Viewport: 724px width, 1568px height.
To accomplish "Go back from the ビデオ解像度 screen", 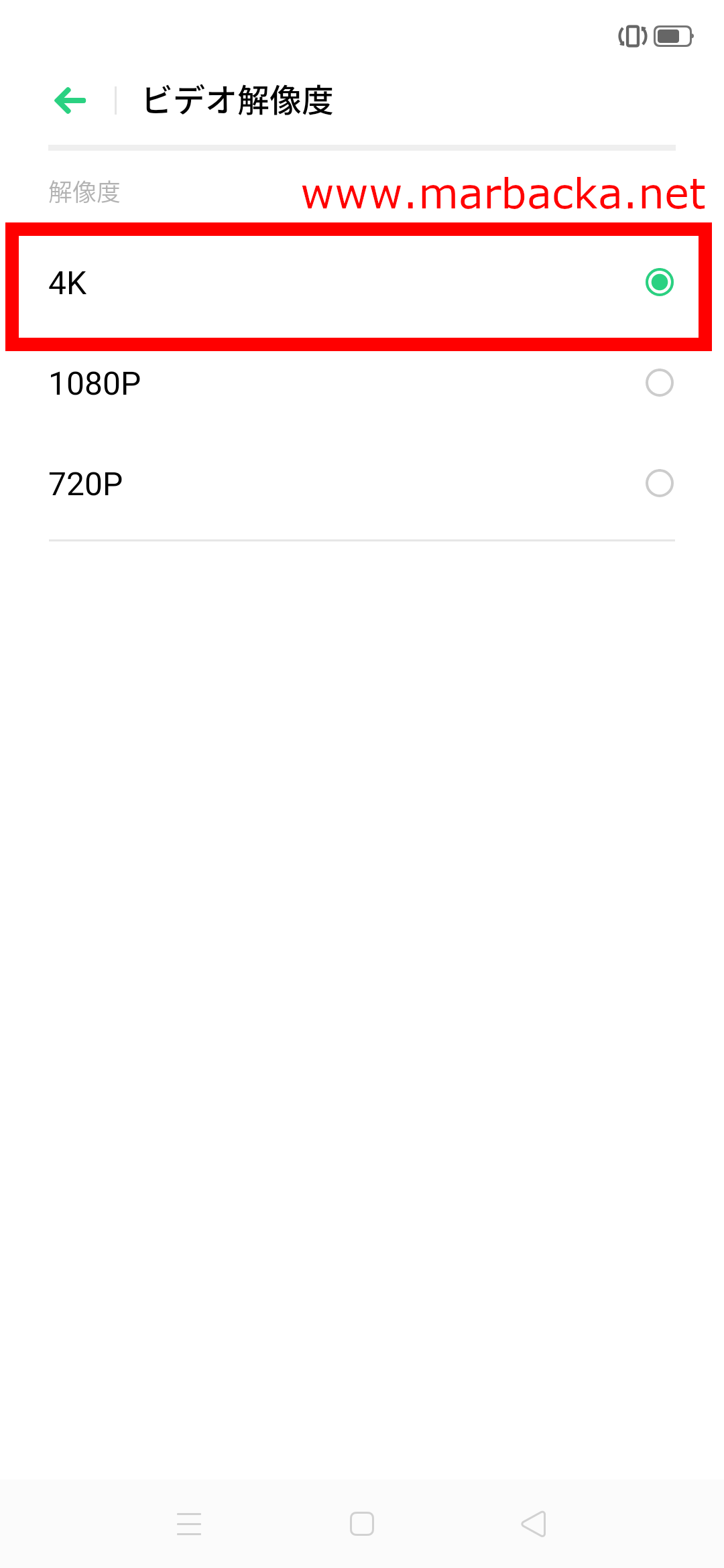I will 70,101.
